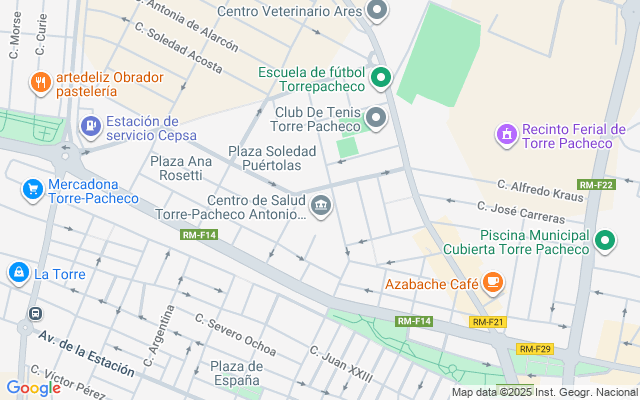Image resolution: width=640 pixels, height=400 pixels.
Task: Open Escuela de fútbol Torrepacheco pin
Action: (380, 77)
